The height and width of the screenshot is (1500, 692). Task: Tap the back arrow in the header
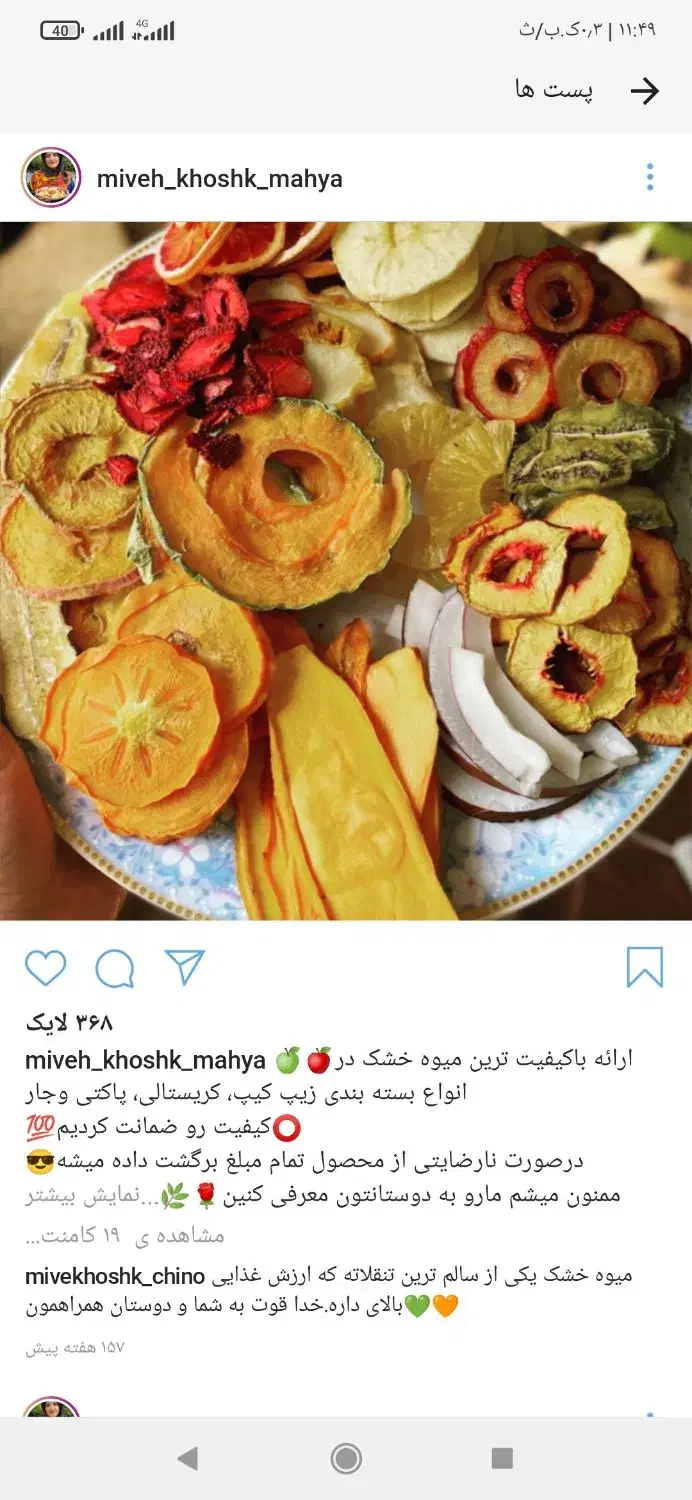tap(645, 91)
